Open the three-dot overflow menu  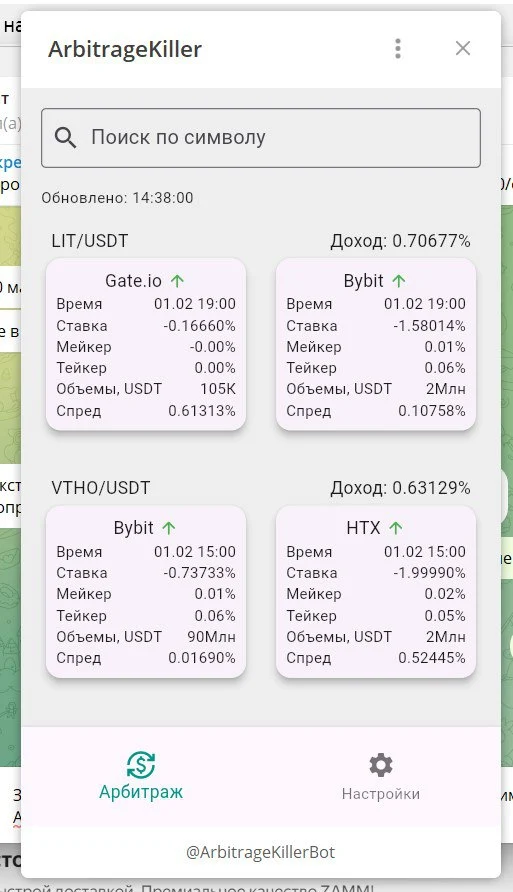click(398, 49)
